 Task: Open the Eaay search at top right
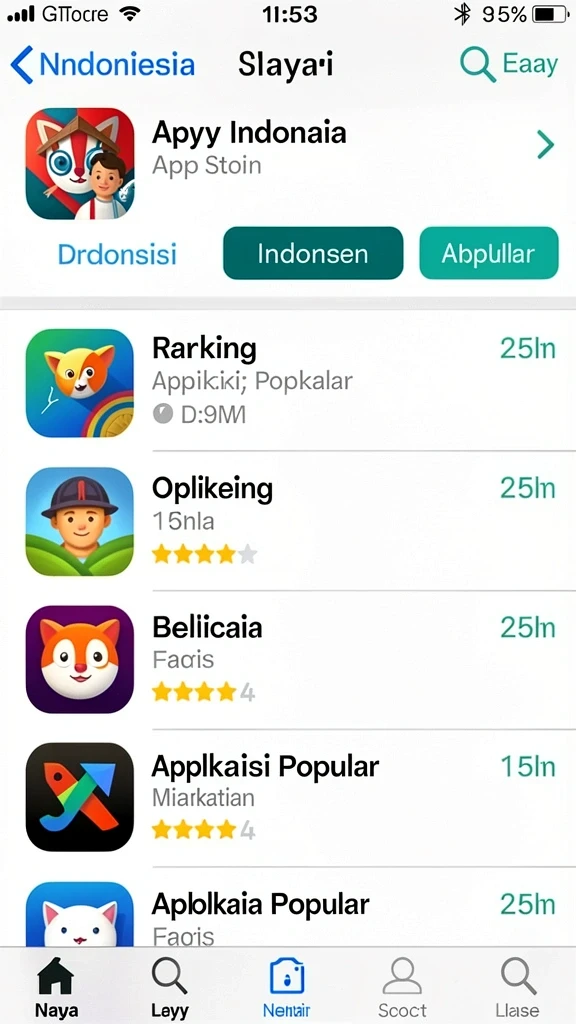[x=509, y=65]
